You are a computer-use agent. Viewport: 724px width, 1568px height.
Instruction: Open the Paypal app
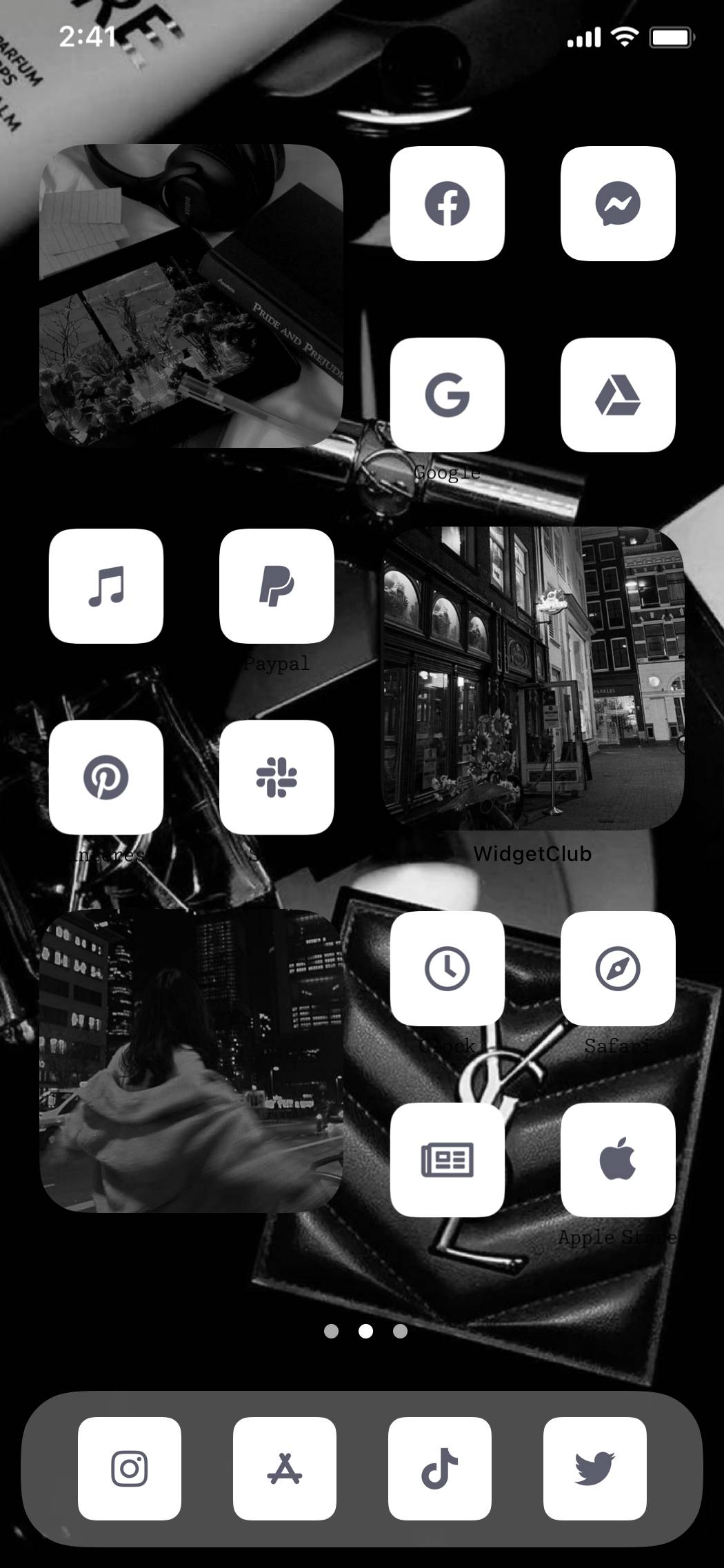[276, 586]
